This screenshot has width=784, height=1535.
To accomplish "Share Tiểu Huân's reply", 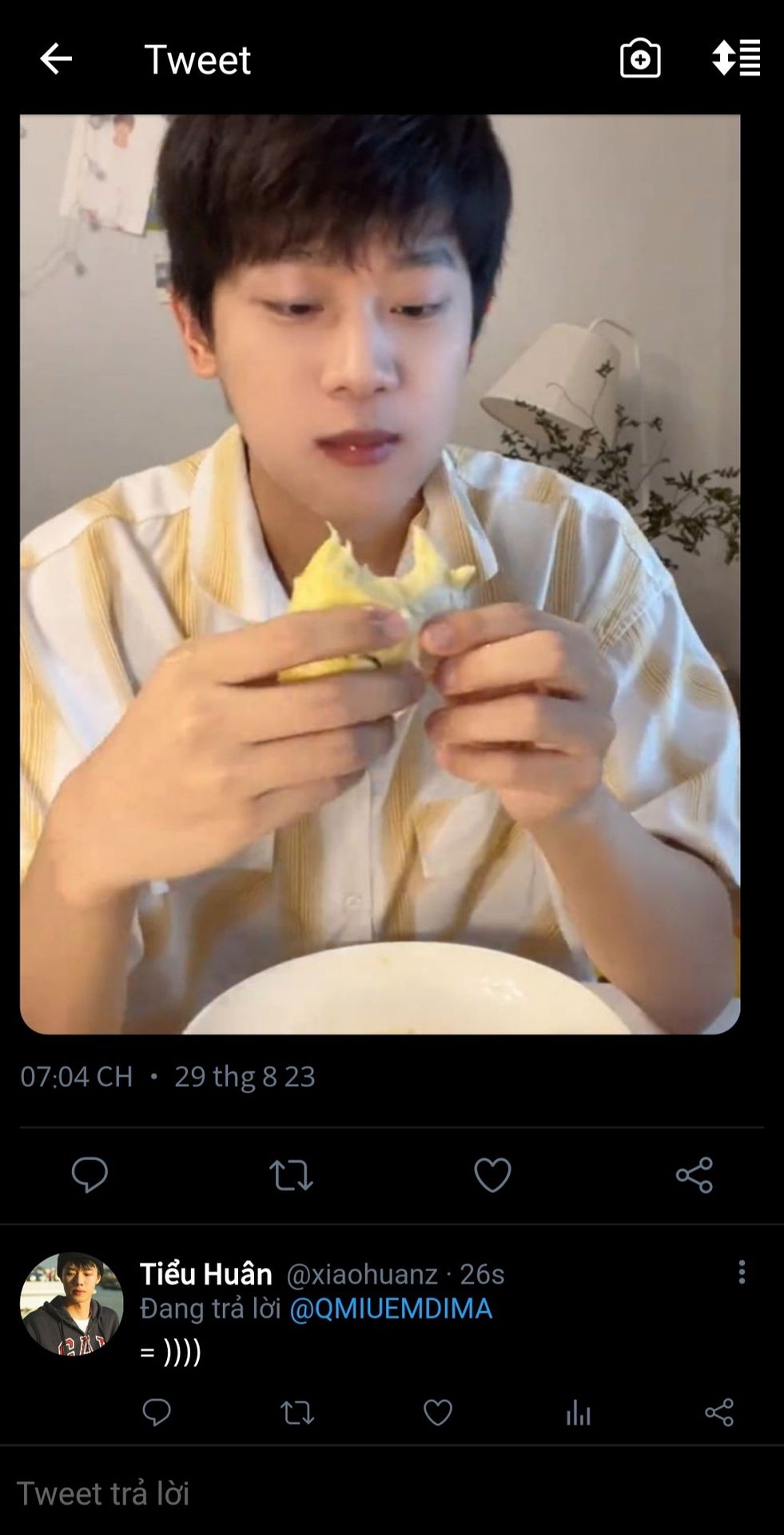I will 719,1413.
